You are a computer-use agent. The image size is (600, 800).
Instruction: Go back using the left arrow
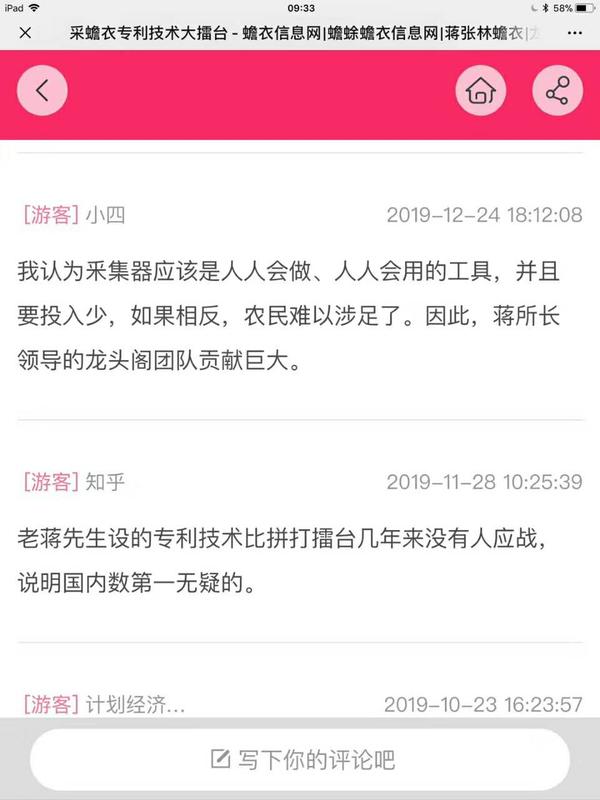tap(42, 92)
